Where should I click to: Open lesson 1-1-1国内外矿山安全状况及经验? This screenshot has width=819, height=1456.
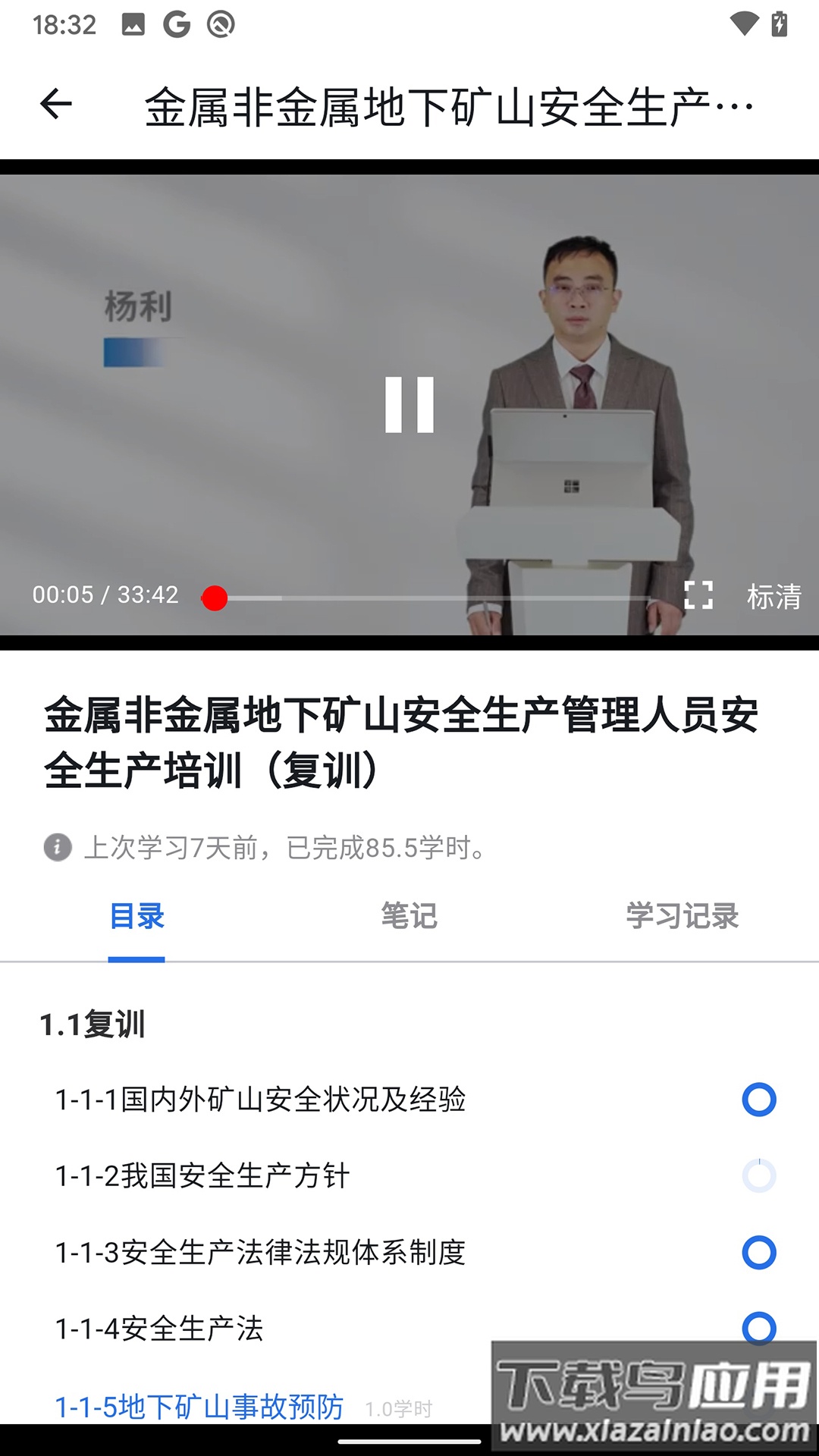[x=262, y=1100]
